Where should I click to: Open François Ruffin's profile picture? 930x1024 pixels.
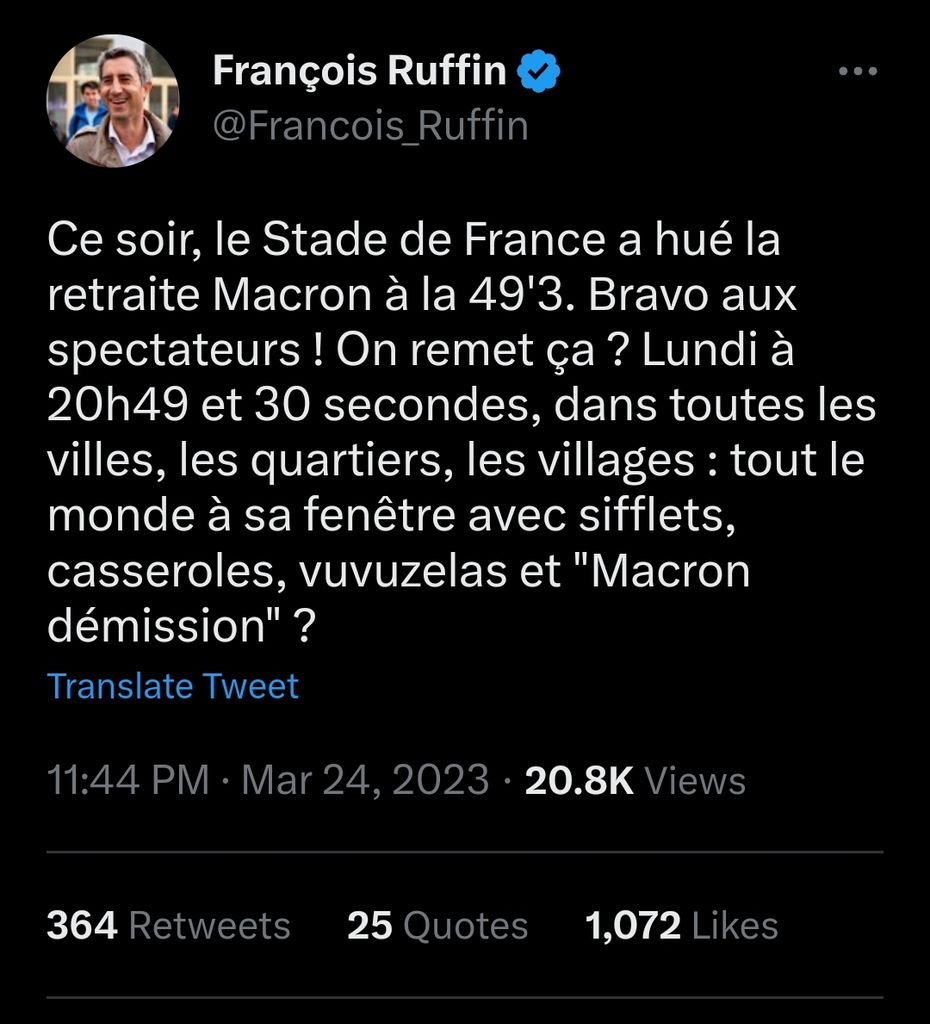pyautogui.click(x=111, y=102)
